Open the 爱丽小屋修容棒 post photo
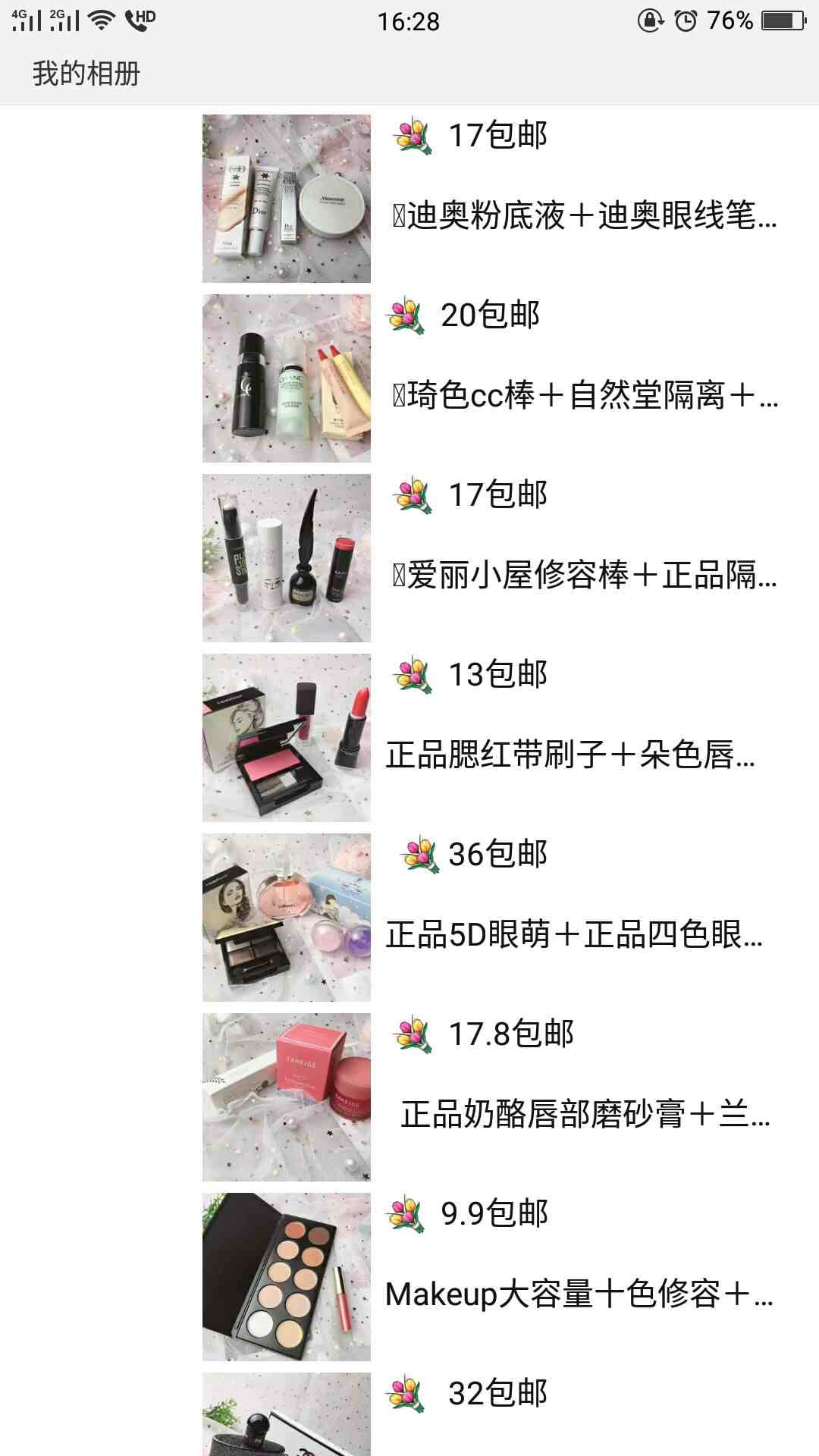The image size is (819, 1456). pyautogui.click(x=286, y=558)
